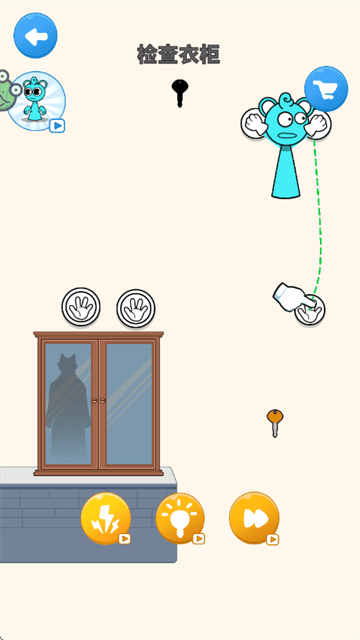This screenshot has width=360, height=640.
Task: Tap the hand anchor under the pointing finger
Action: (310, 310)
